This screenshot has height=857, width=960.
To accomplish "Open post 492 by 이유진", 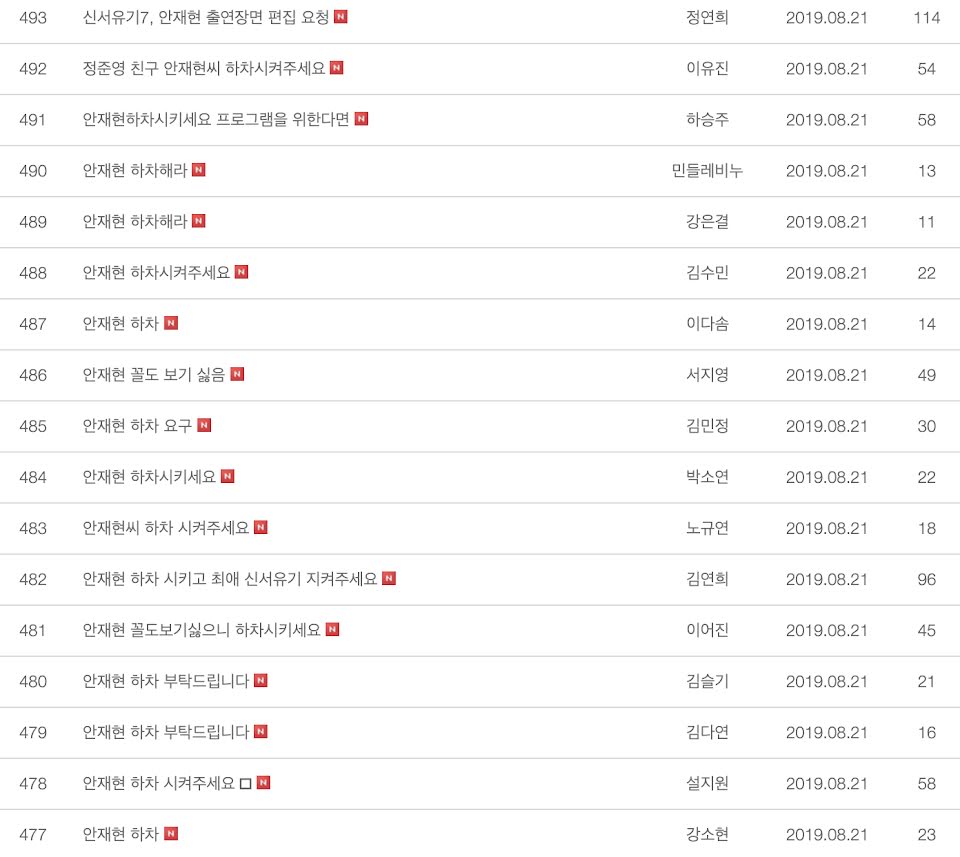I will point(204,68).
